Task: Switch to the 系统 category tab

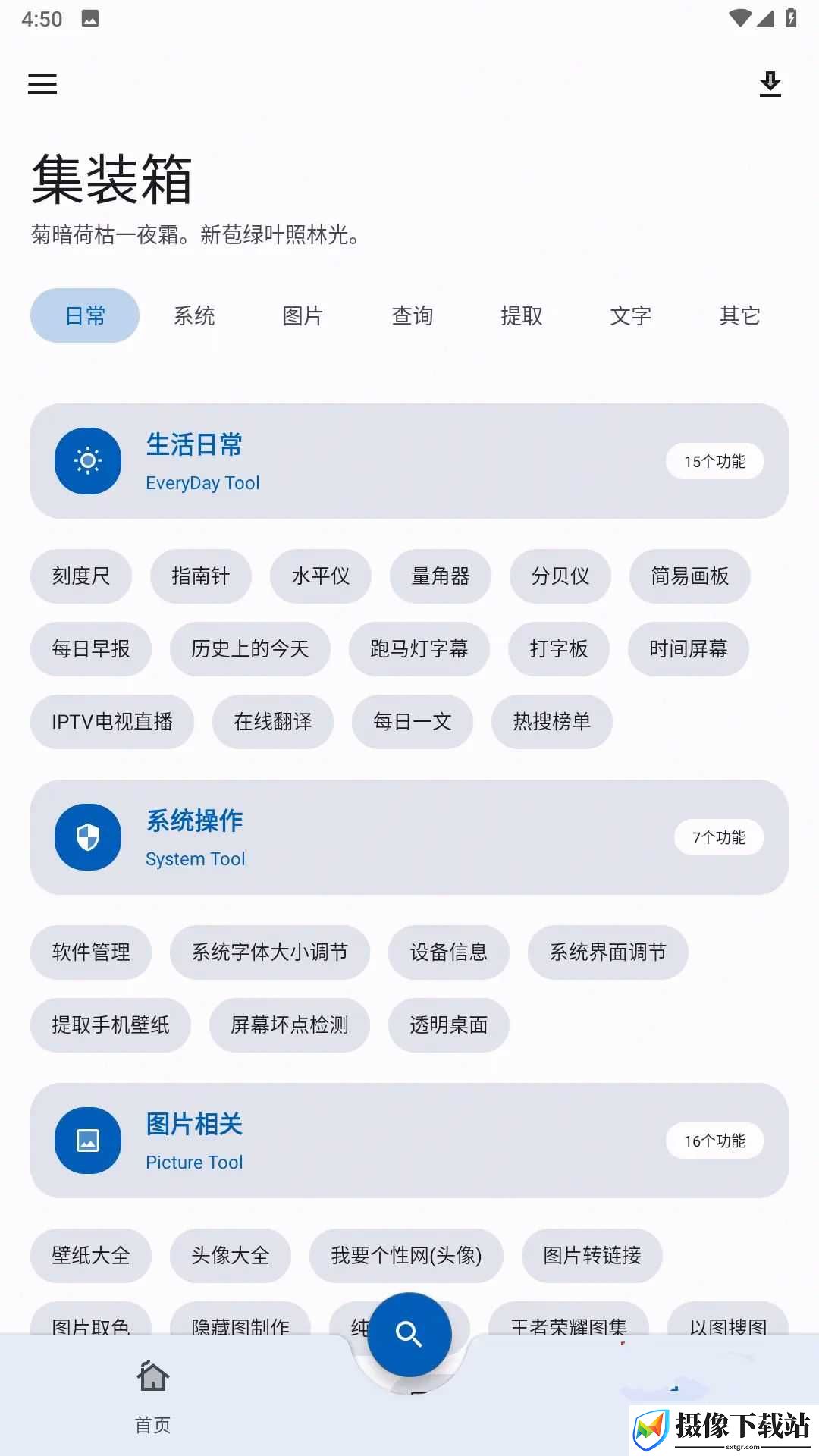Action: coord(194,315)
